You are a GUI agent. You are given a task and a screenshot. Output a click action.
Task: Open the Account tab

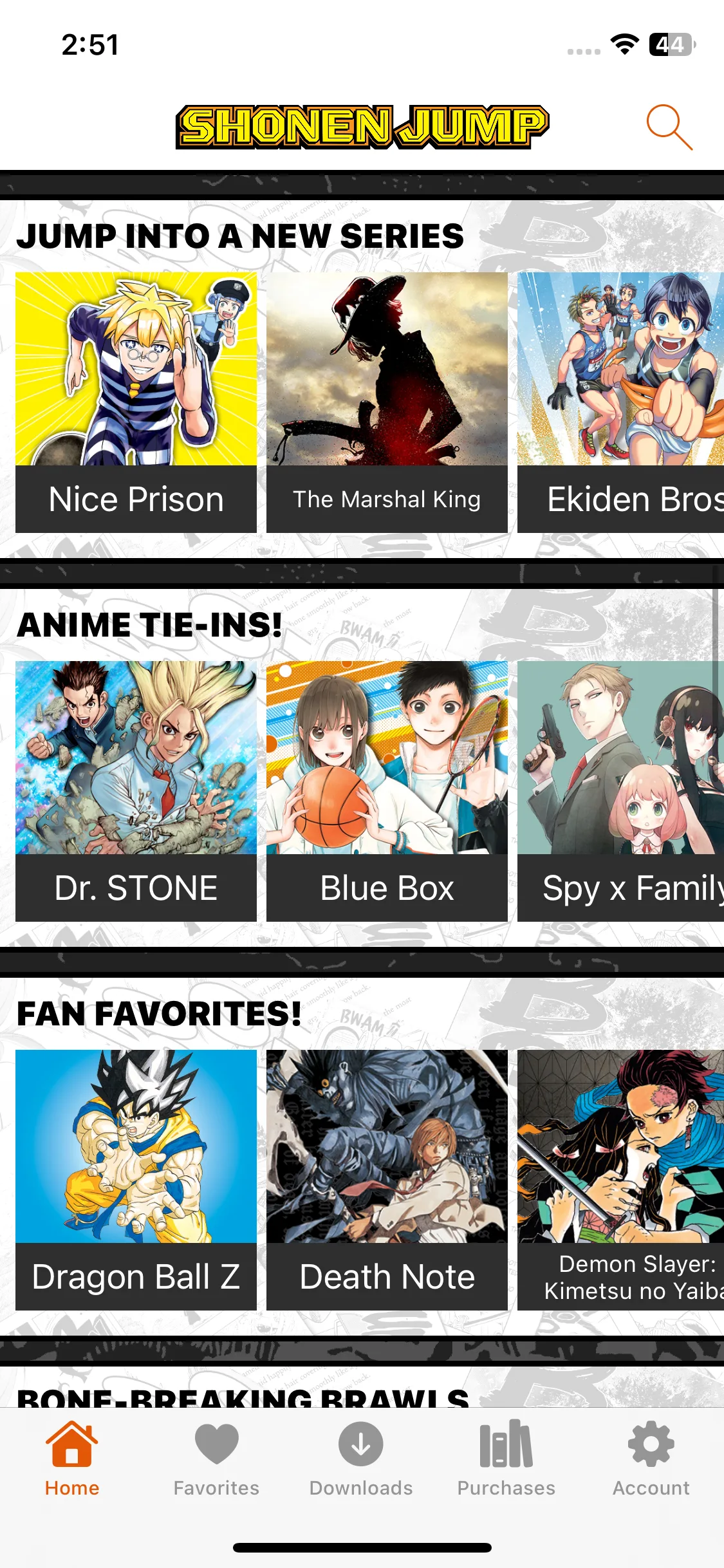pos(651,1459)
